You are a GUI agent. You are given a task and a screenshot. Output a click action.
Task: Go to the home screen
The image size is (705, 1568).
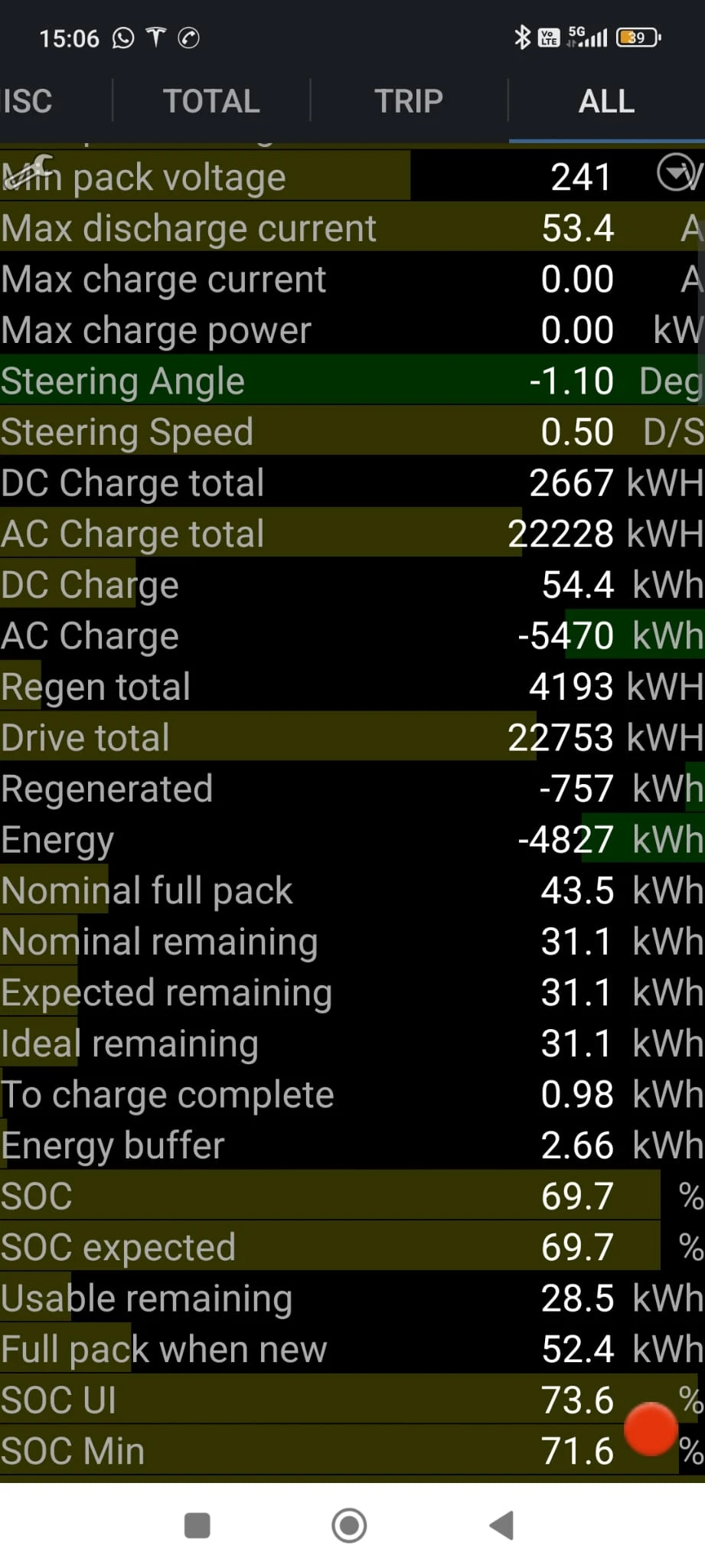pyautogui.click(x=349, y=1524)
